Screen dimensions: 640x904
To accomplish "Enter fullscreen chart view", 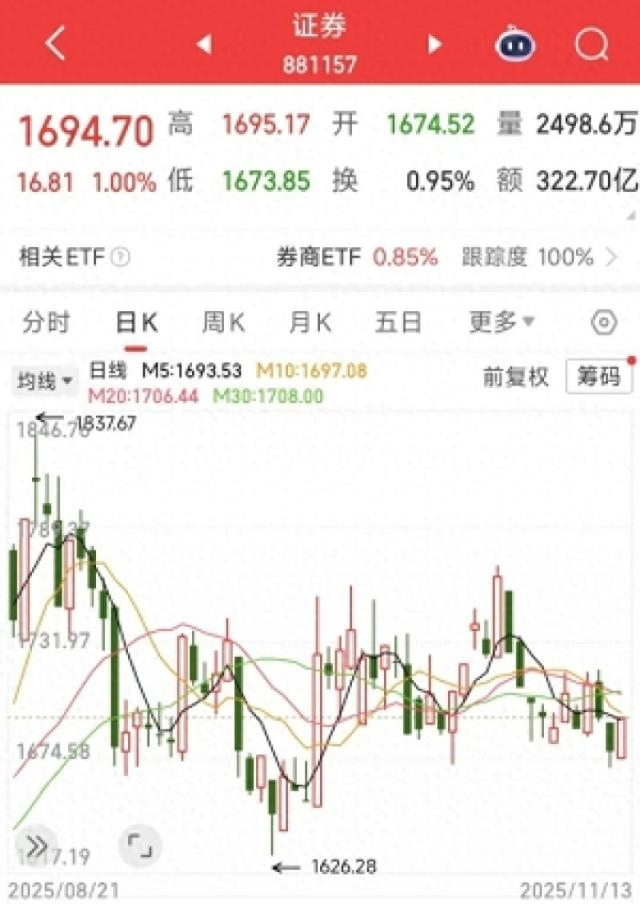I will click(x=140, y=845).
